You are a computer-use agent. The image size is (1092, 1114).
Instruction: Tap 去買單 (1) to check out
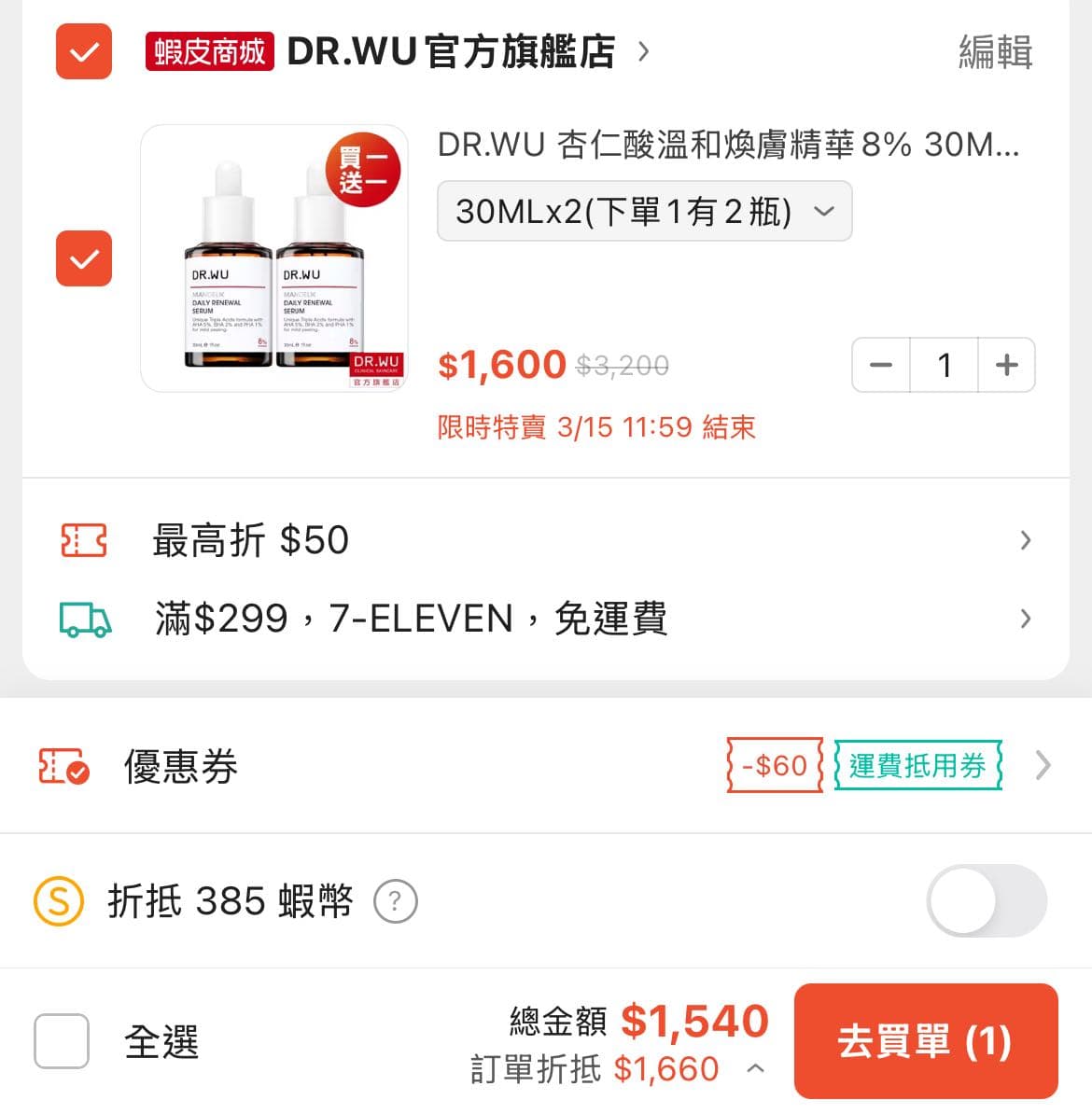[925, 1041]
